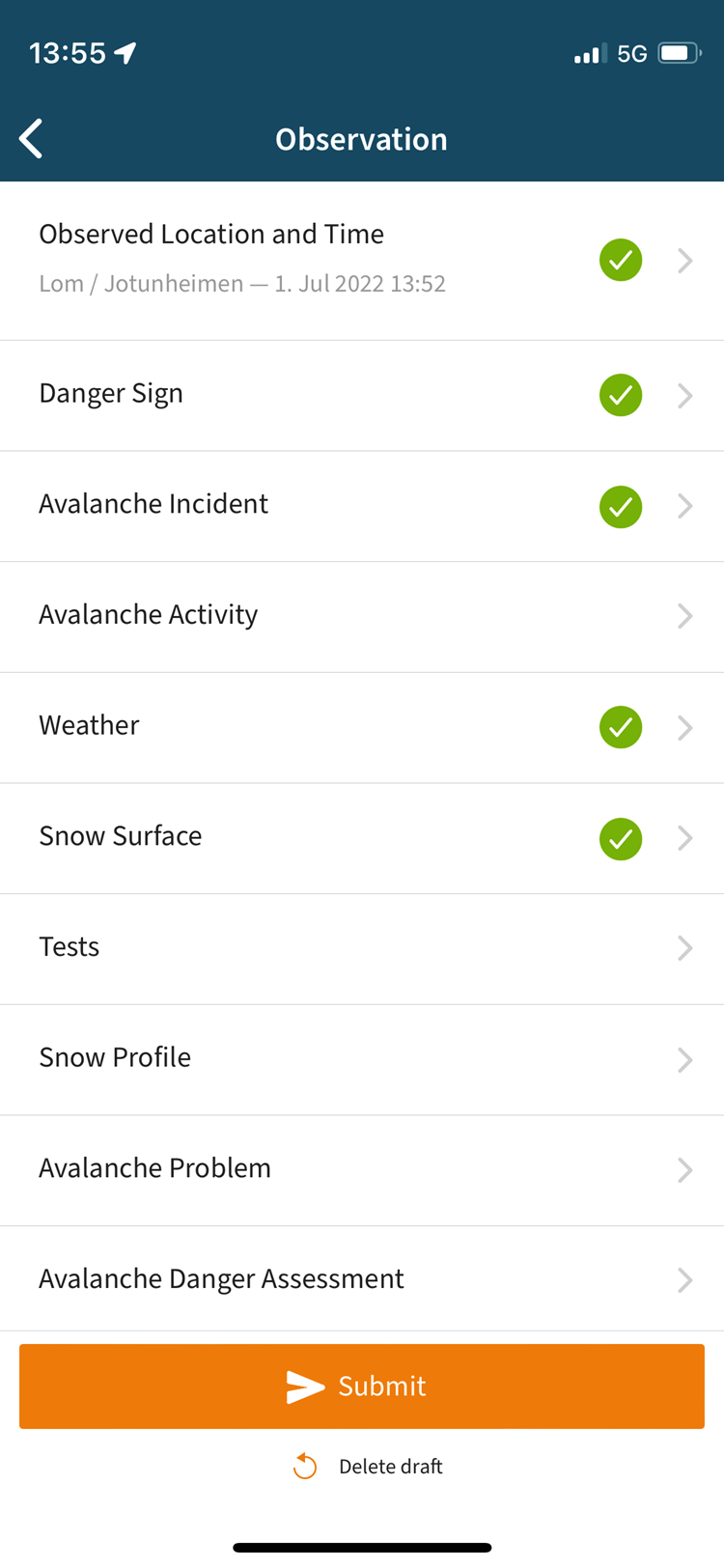Delete draft of this observation

368,1467
